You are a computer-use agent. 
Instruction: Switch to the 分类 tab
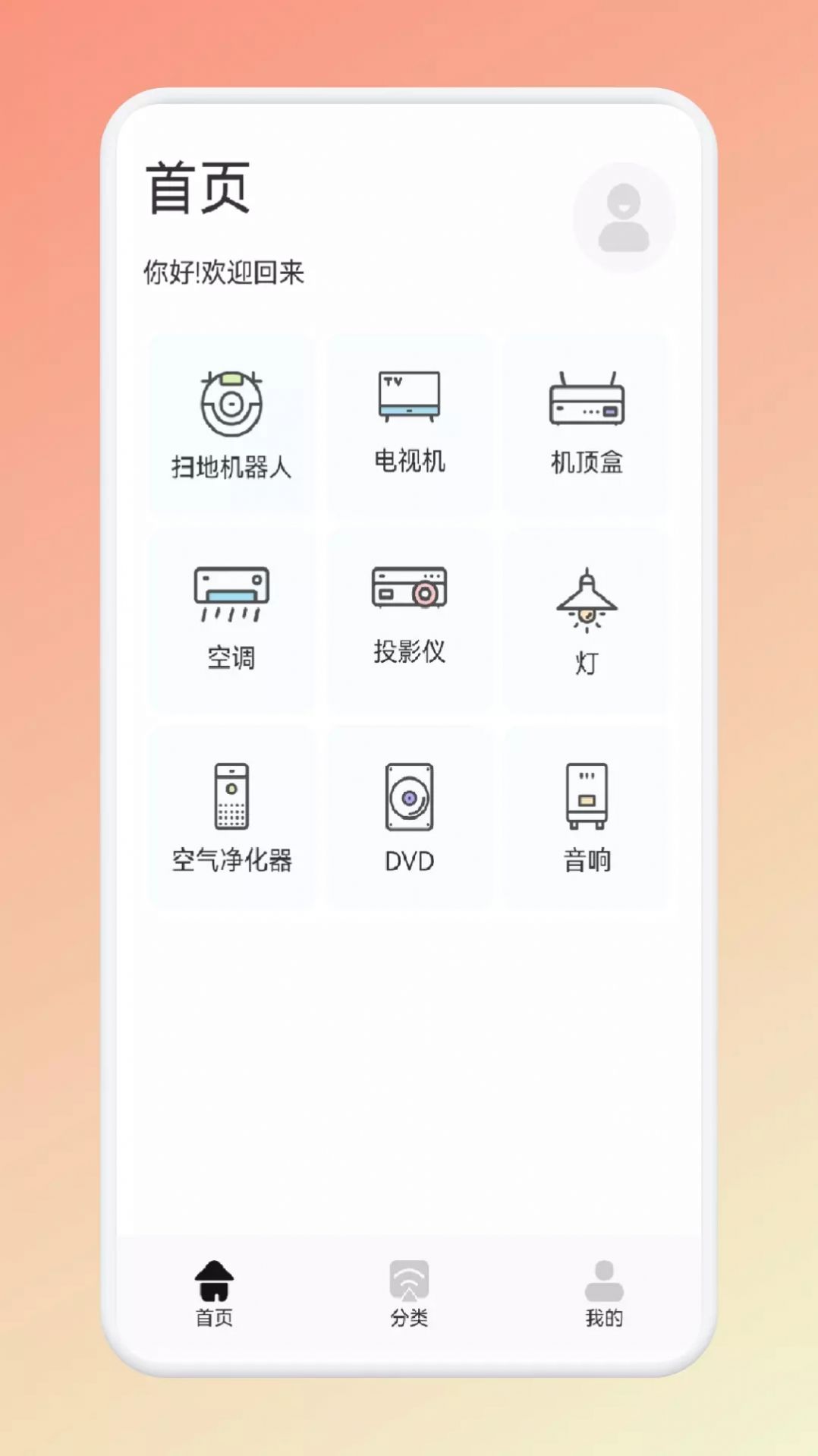click(409, 1294)
